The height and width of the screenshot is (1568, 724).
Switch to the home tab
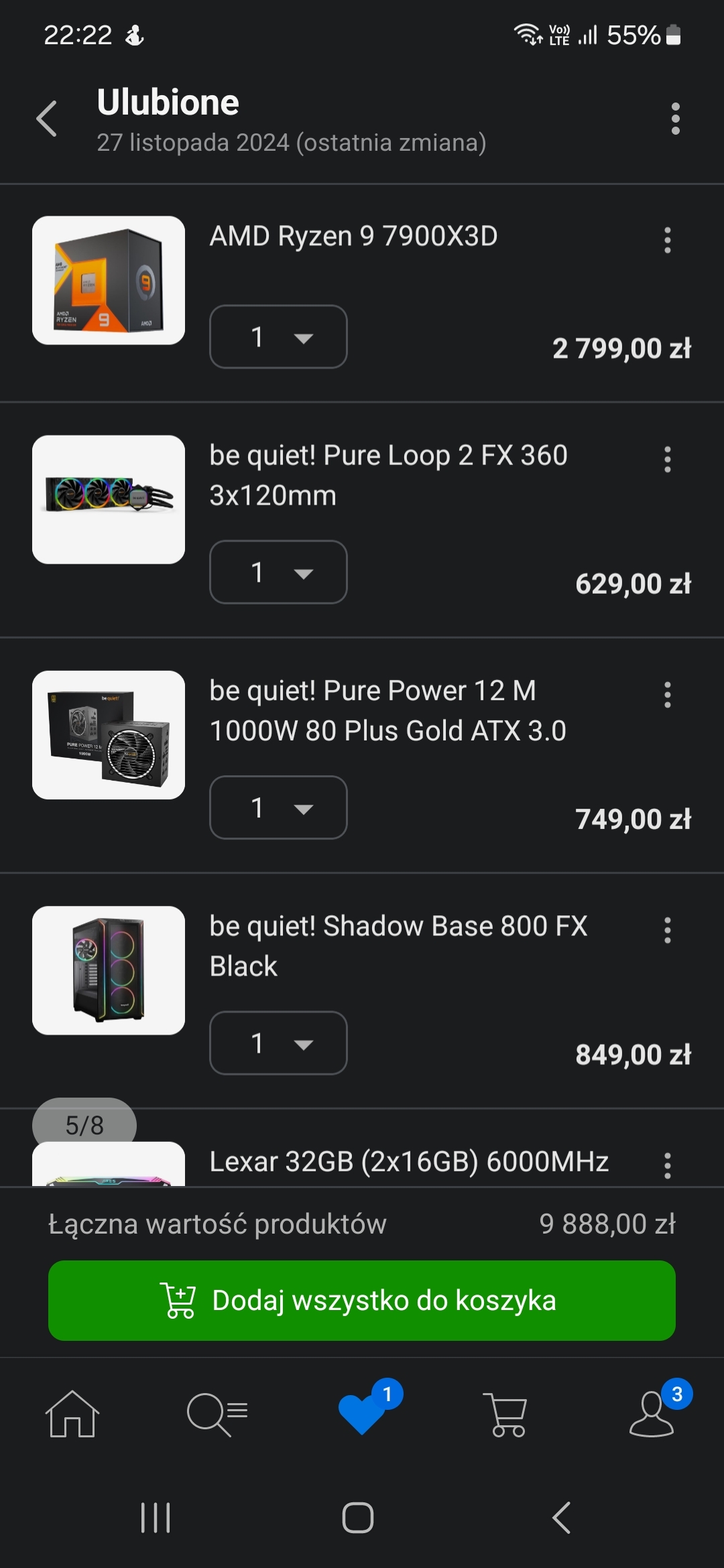pyautogui.click(x=72, y=1414)
